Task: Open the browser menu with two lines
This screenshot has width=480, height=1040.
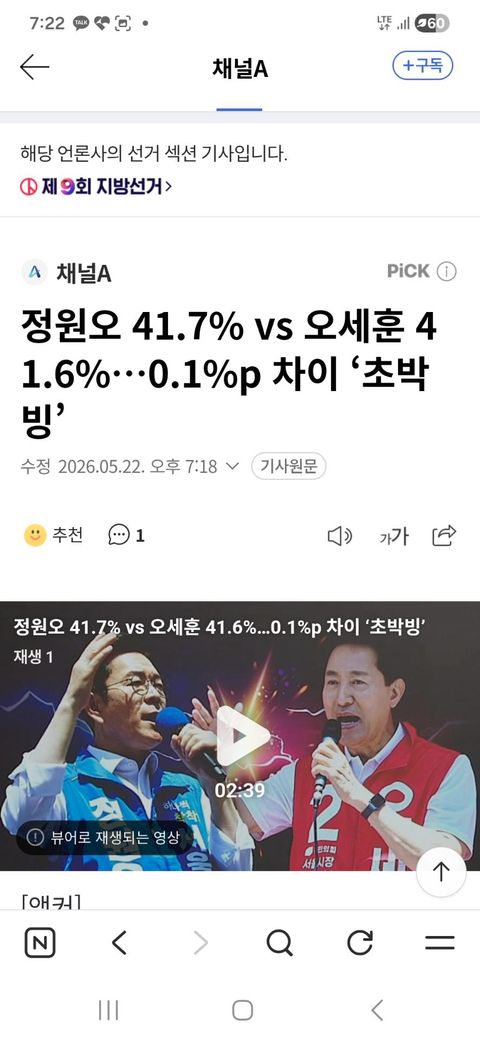Action: click(440, 942)
